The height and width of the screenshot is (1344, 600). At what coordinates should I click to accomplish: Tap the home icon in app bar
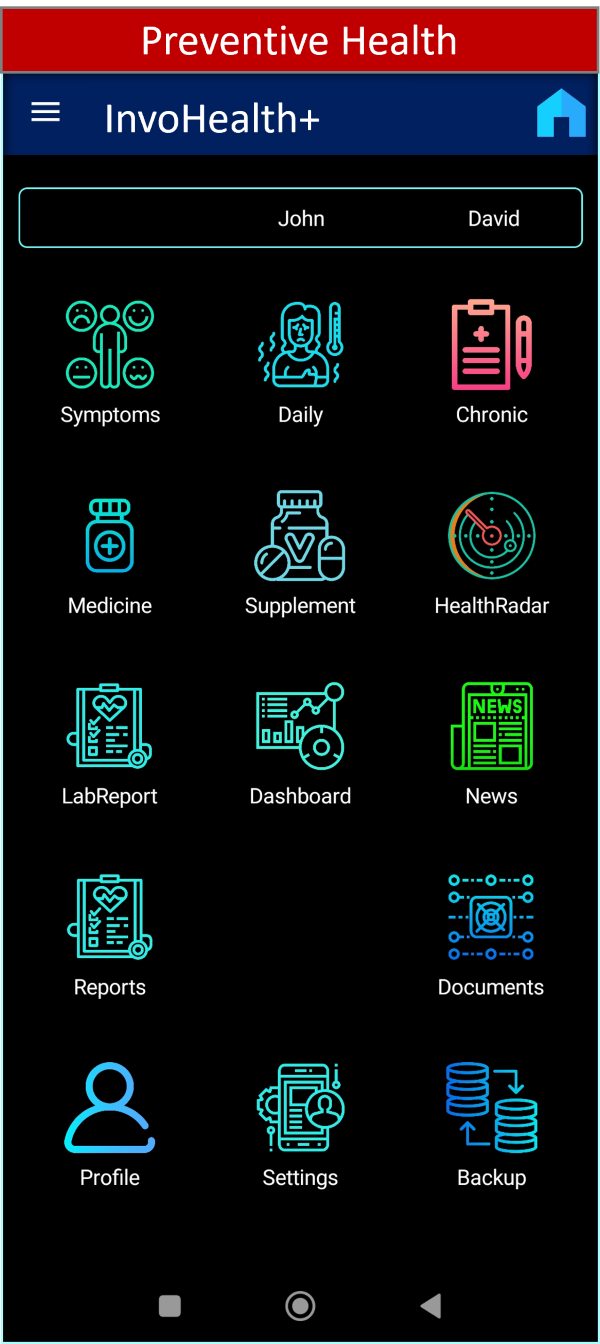561,114
